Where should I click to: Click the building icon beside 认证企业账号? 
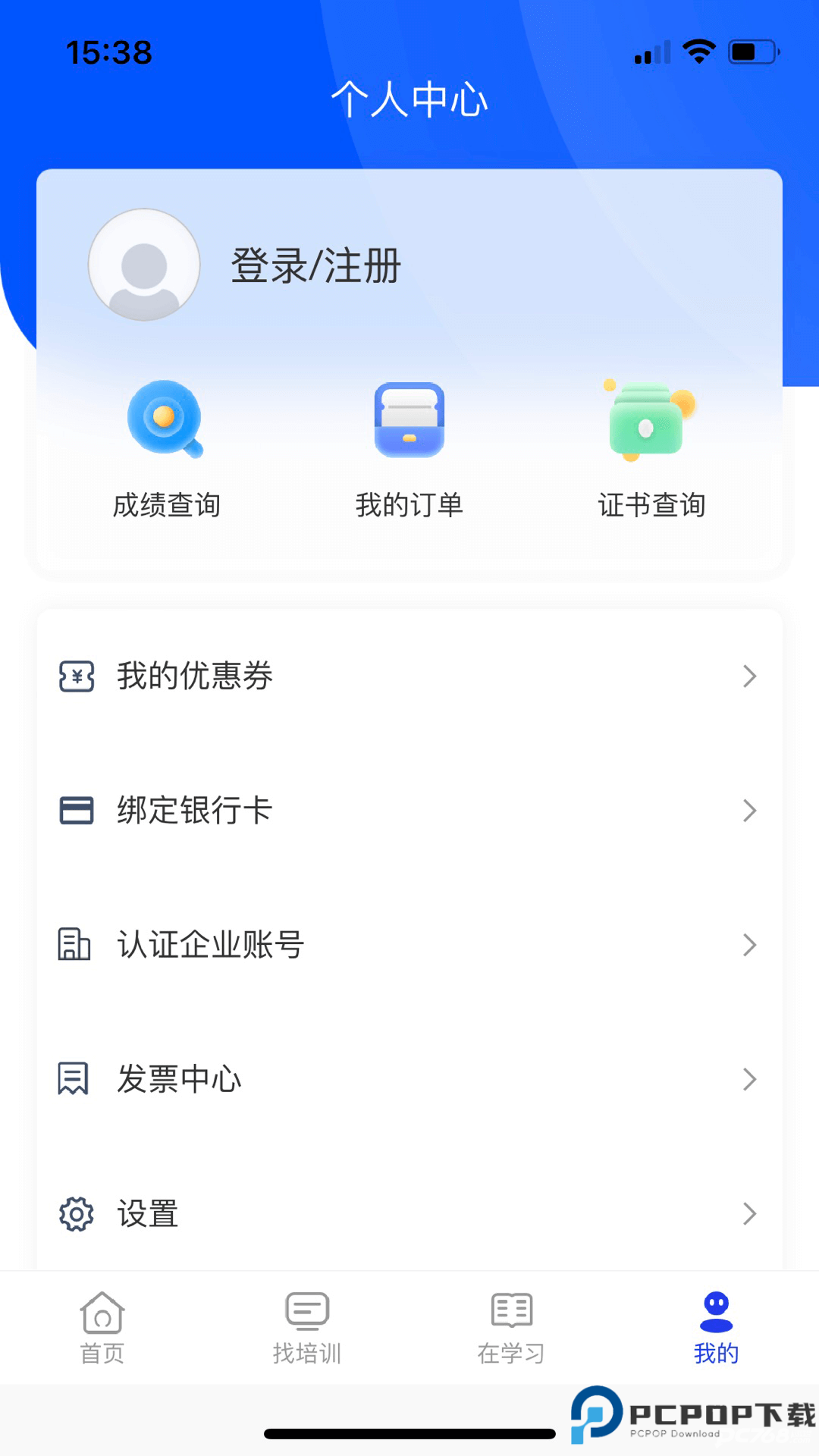click(x=75, y=944)
